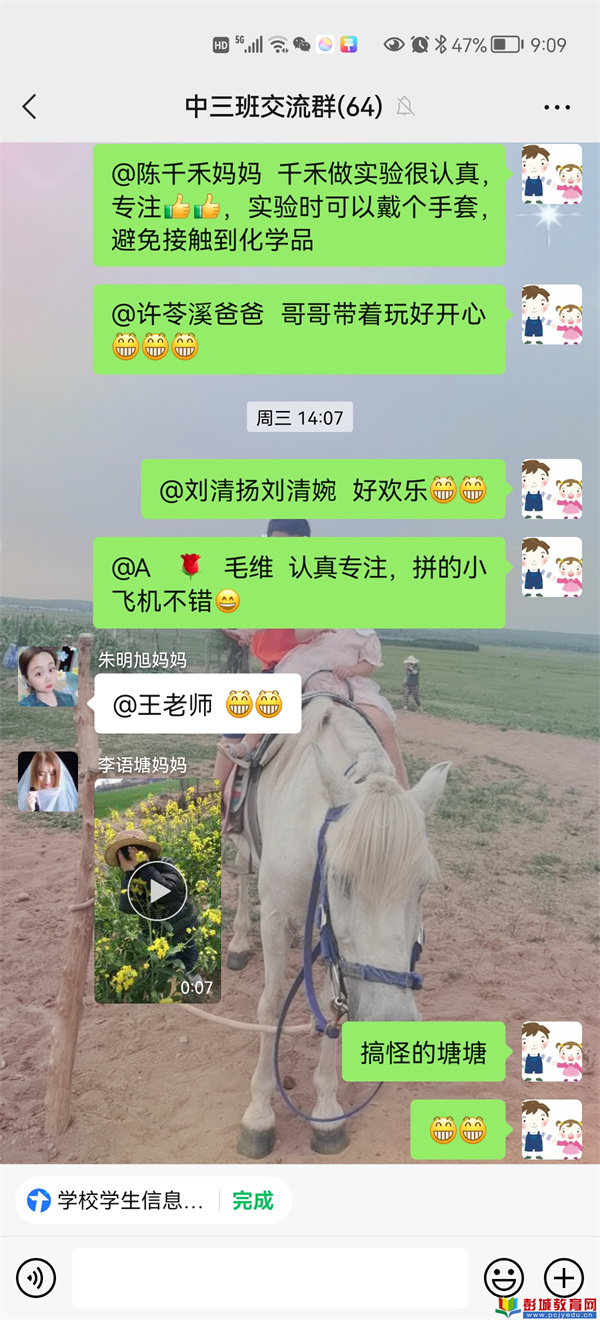The width and height of the screenshot is (600, 1320).
Task: Open the plus attachment menu
Action: [563, 1277]
